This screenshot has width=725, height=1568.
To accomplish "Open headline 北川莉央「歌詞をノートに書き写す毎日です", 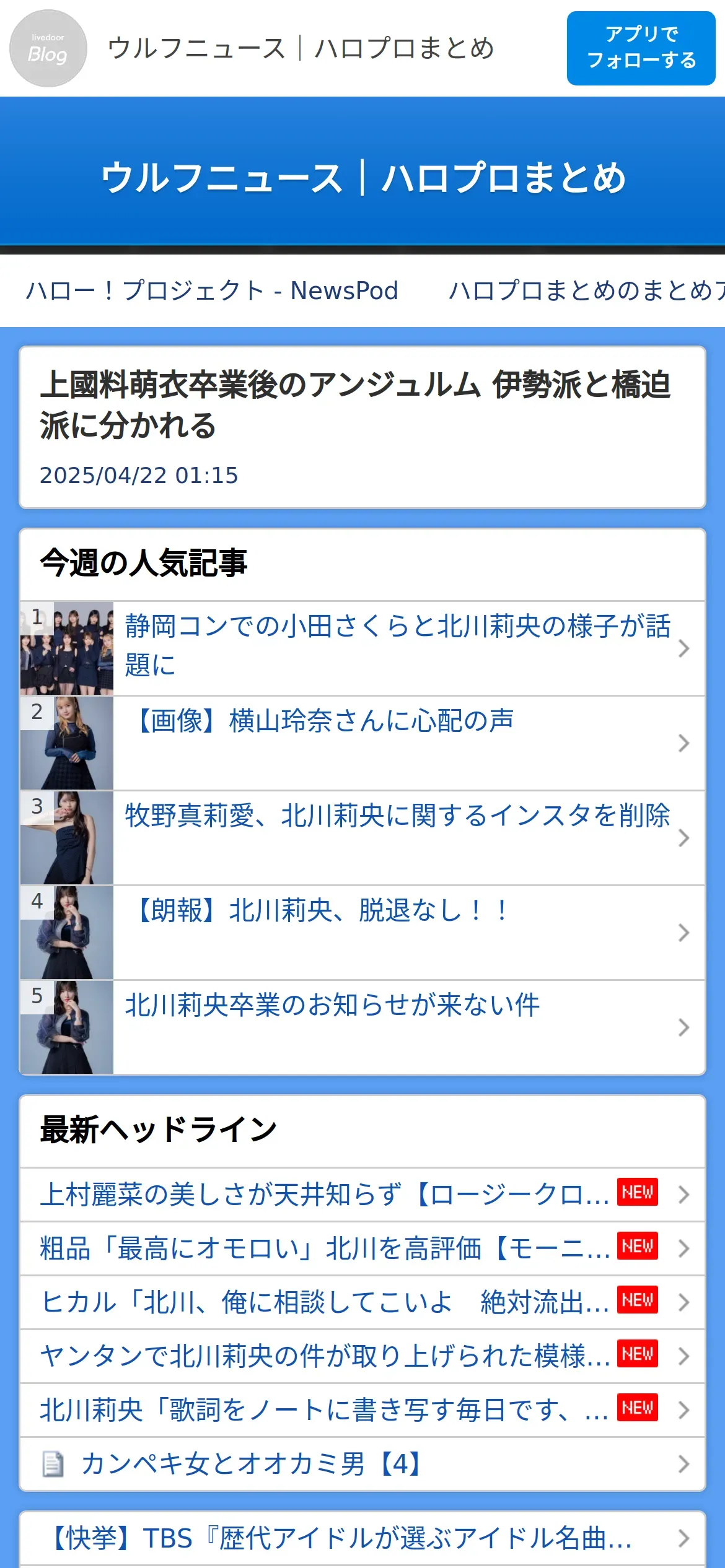I will [325, 1410].
